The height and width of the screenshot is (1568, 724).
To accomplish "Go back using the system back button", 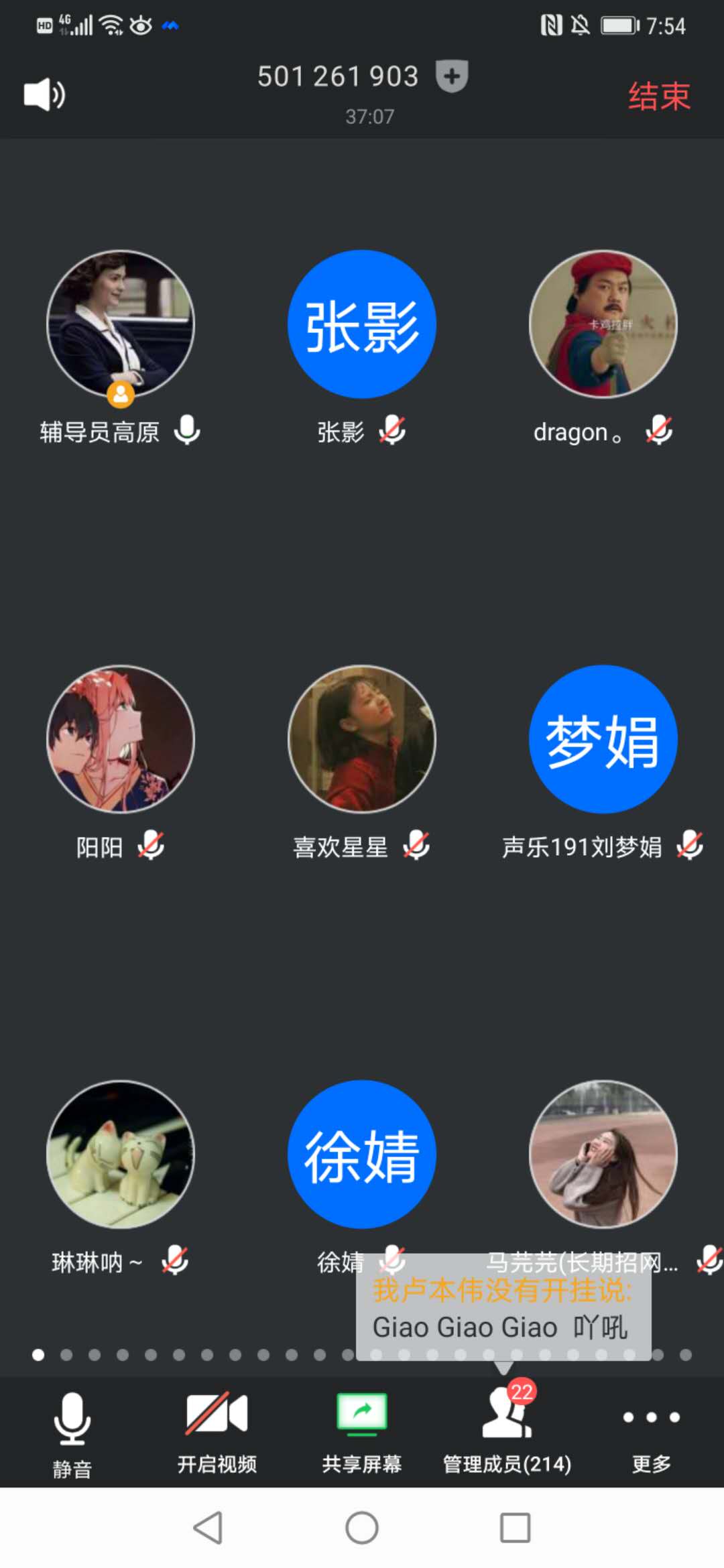I will point(208,1528).
